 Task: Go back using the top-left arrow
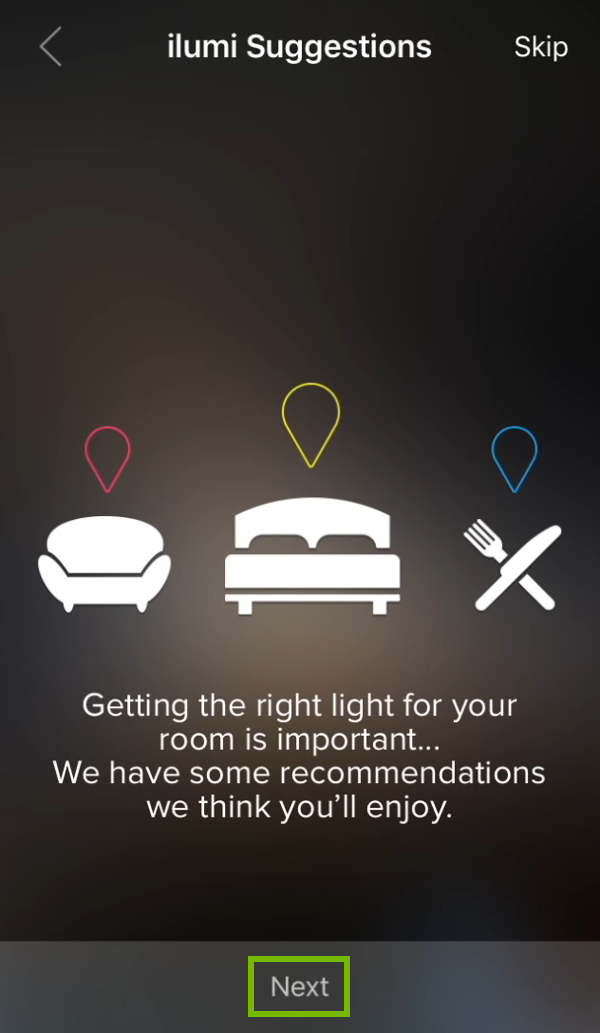pos(51,47)
